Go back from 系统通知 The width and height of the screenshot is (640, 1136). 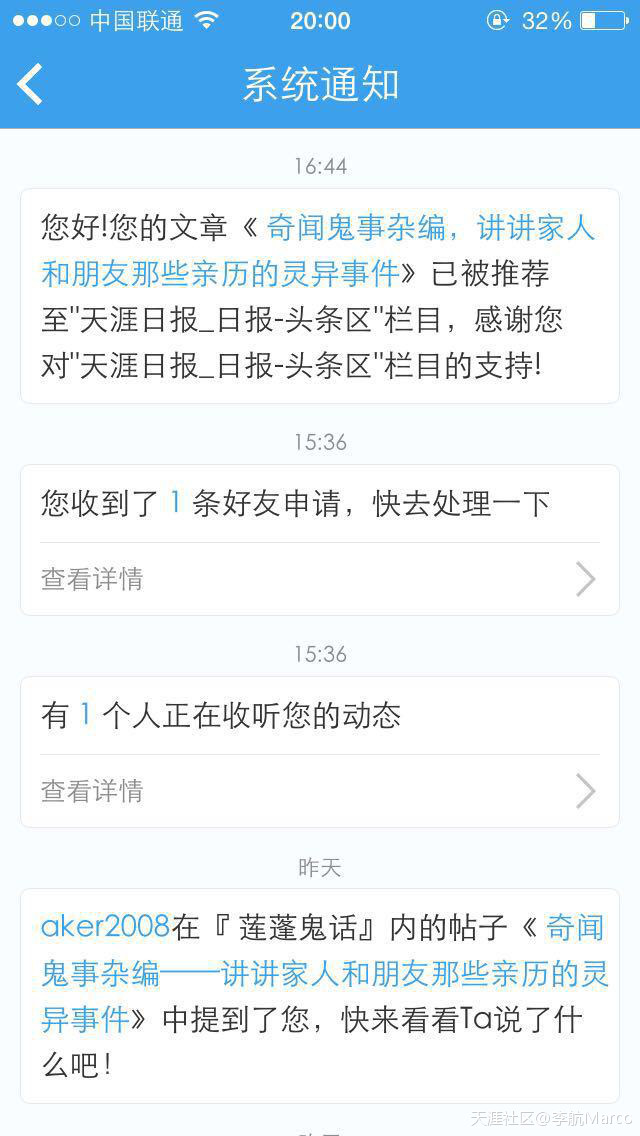(30, 84)
